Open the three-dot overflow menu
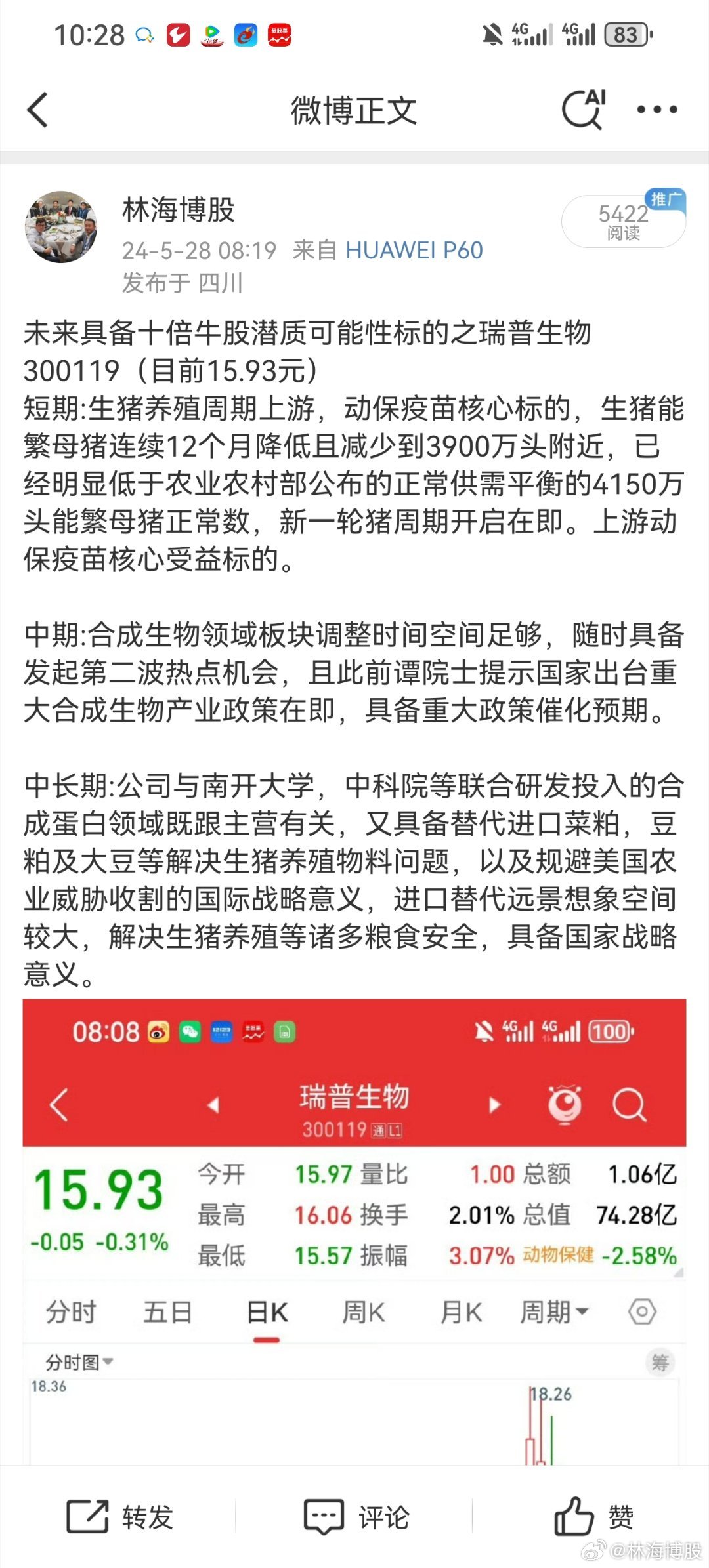Viewport: 709px width, 1568px height. pyautogui.click(x=657, y=110)
